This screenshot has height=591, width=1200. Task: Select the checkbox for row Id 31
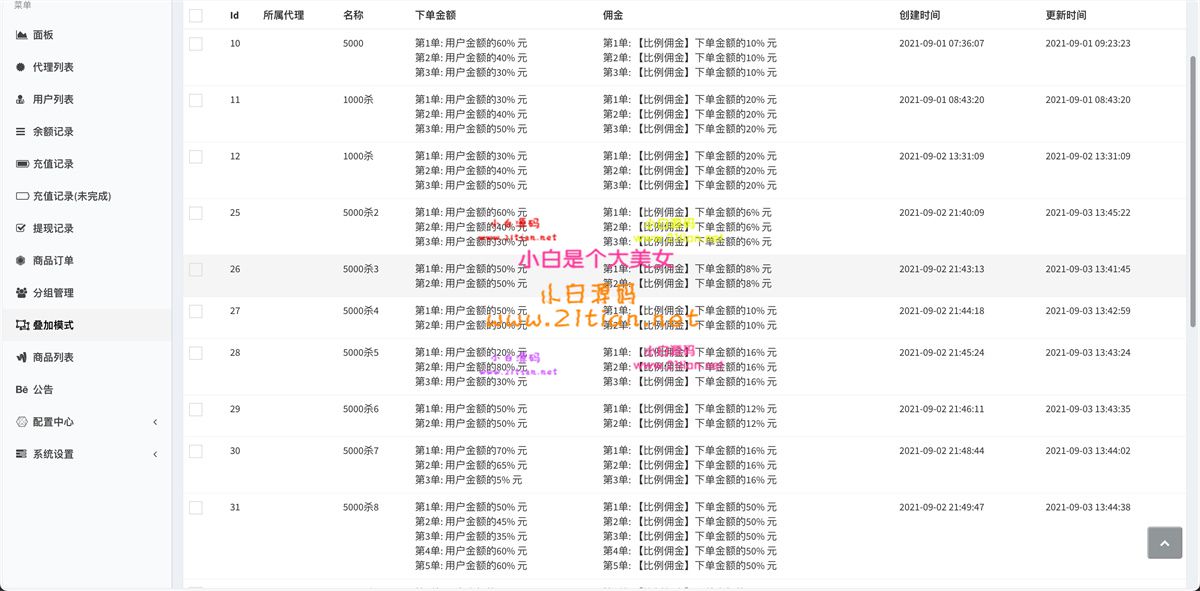coord(195,508)
